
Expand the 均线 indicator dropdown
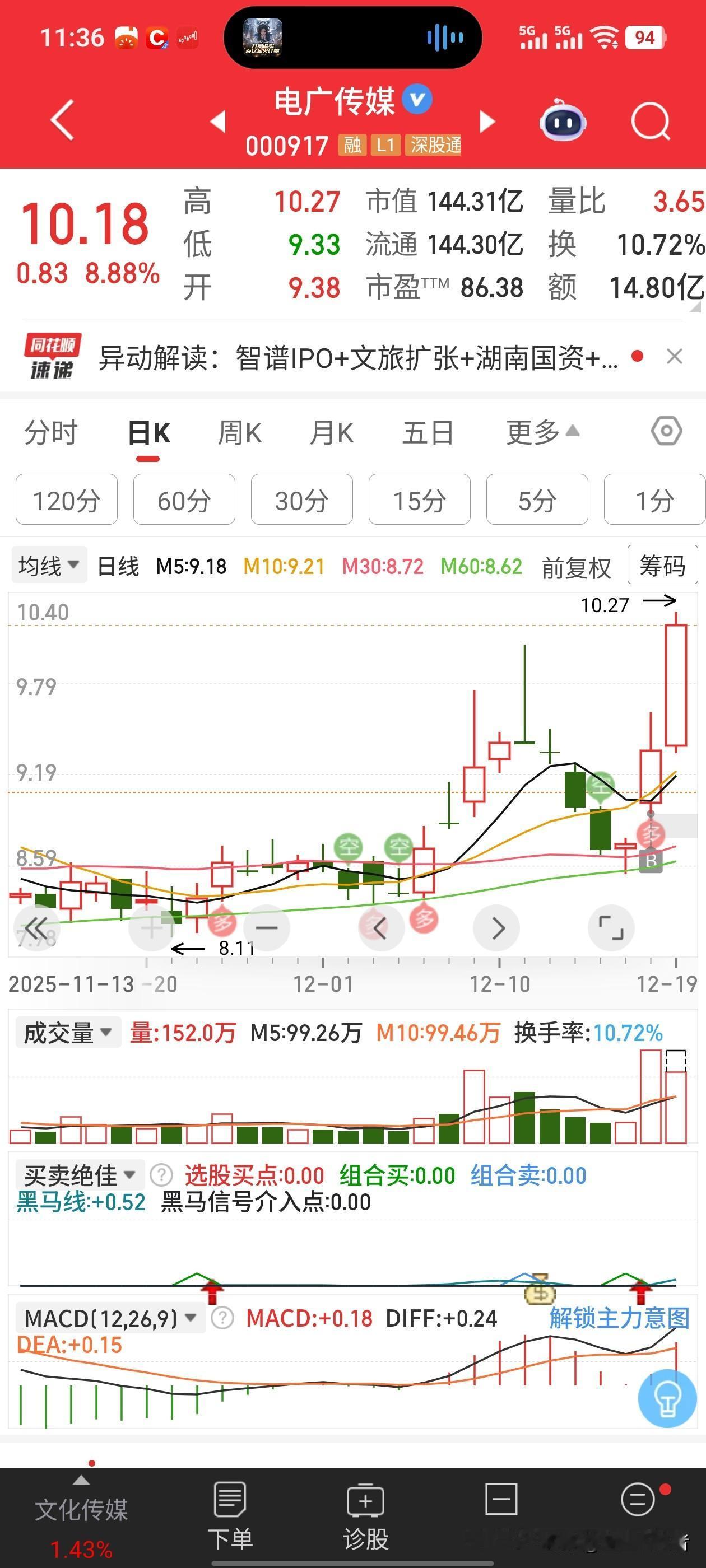tap(49, 566)
